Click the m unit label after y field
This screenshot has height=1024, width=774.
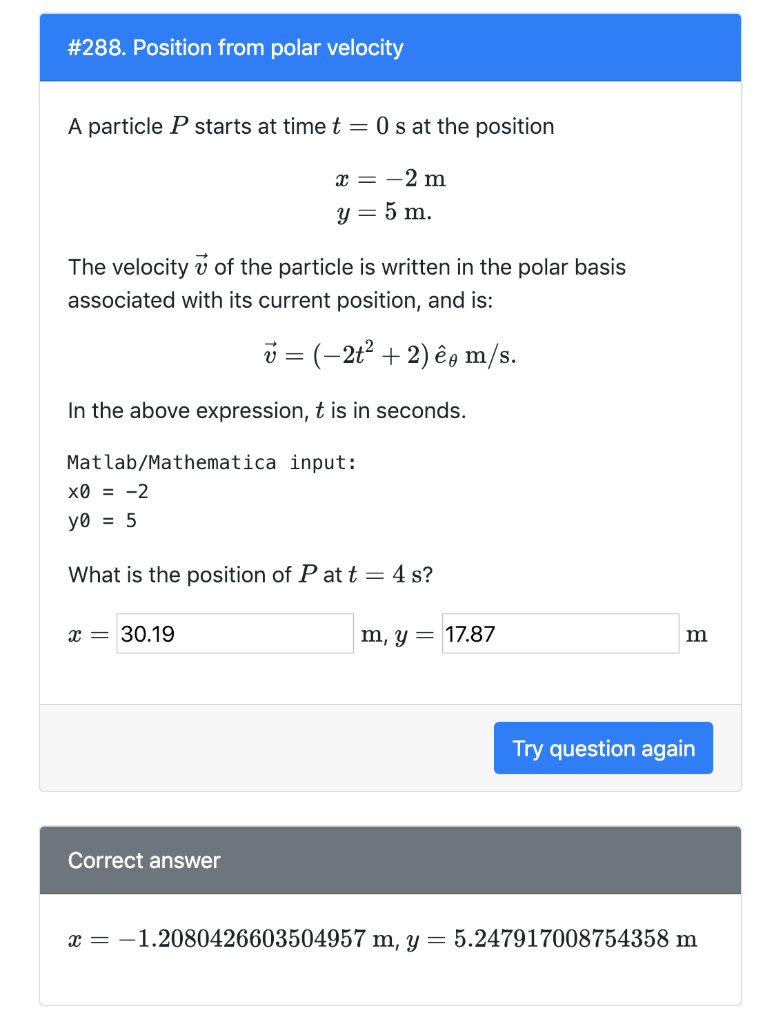tap(696, 633)
